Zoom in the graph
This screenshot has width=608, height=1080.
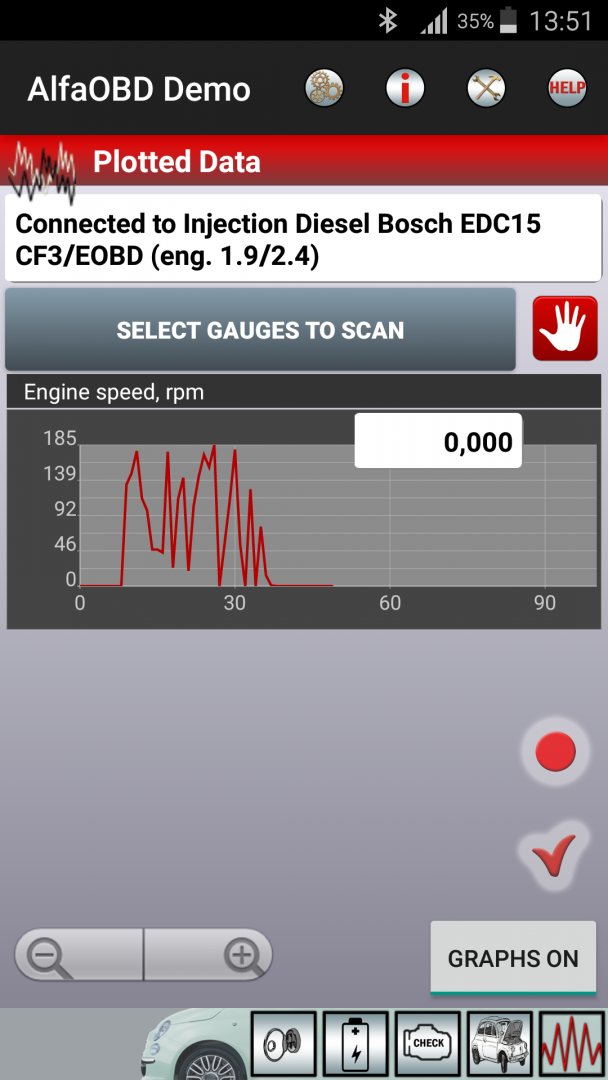click(x=208, y=955)
